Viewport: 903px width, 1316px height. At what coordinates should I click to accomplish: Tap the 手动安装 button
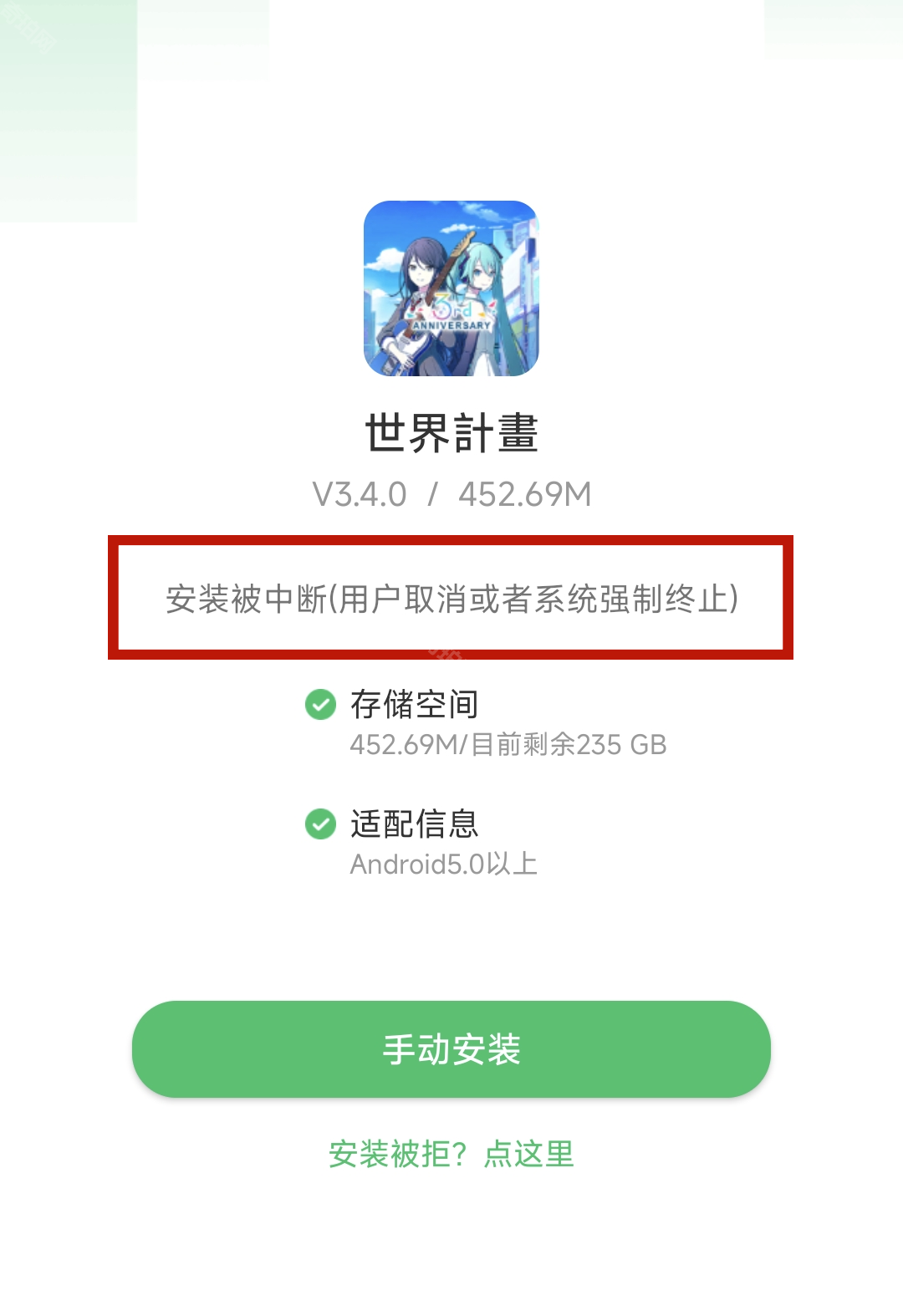(x=451, y=1048)
